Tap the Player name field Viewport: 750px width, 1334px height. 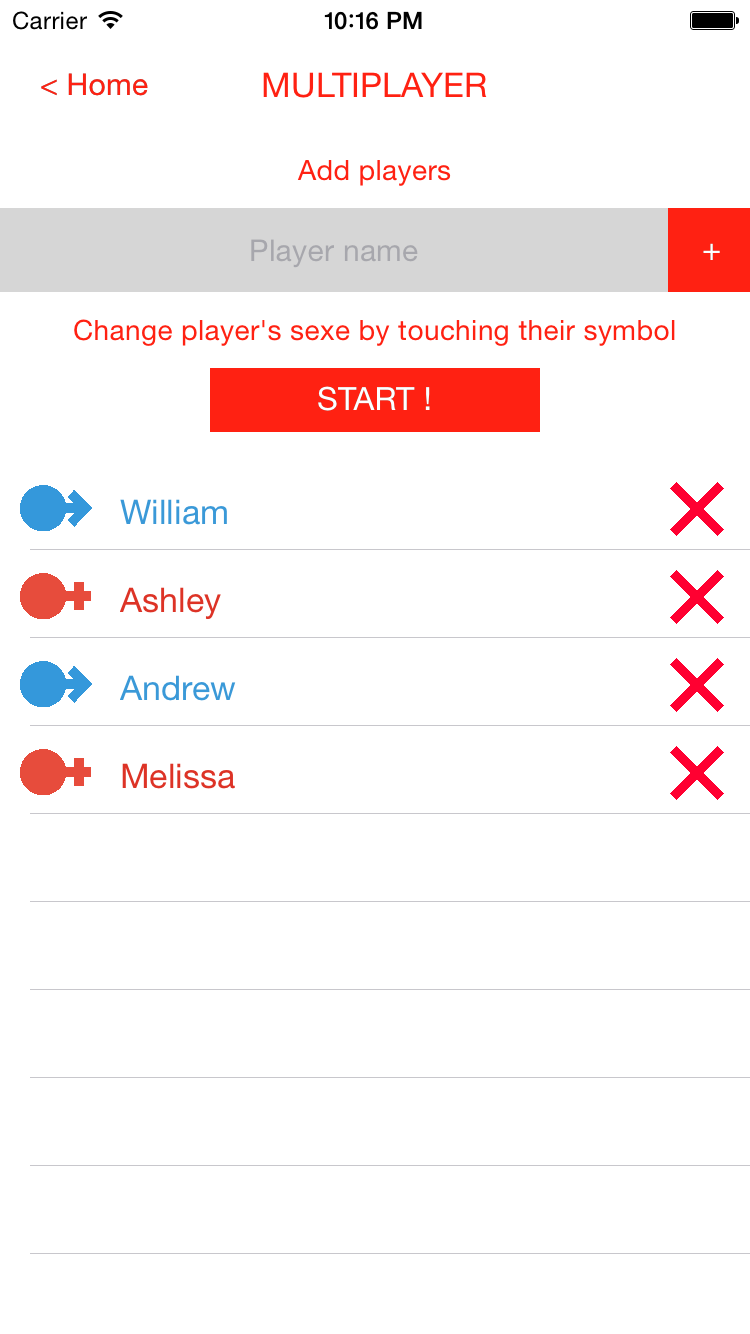tap(333, 250)
